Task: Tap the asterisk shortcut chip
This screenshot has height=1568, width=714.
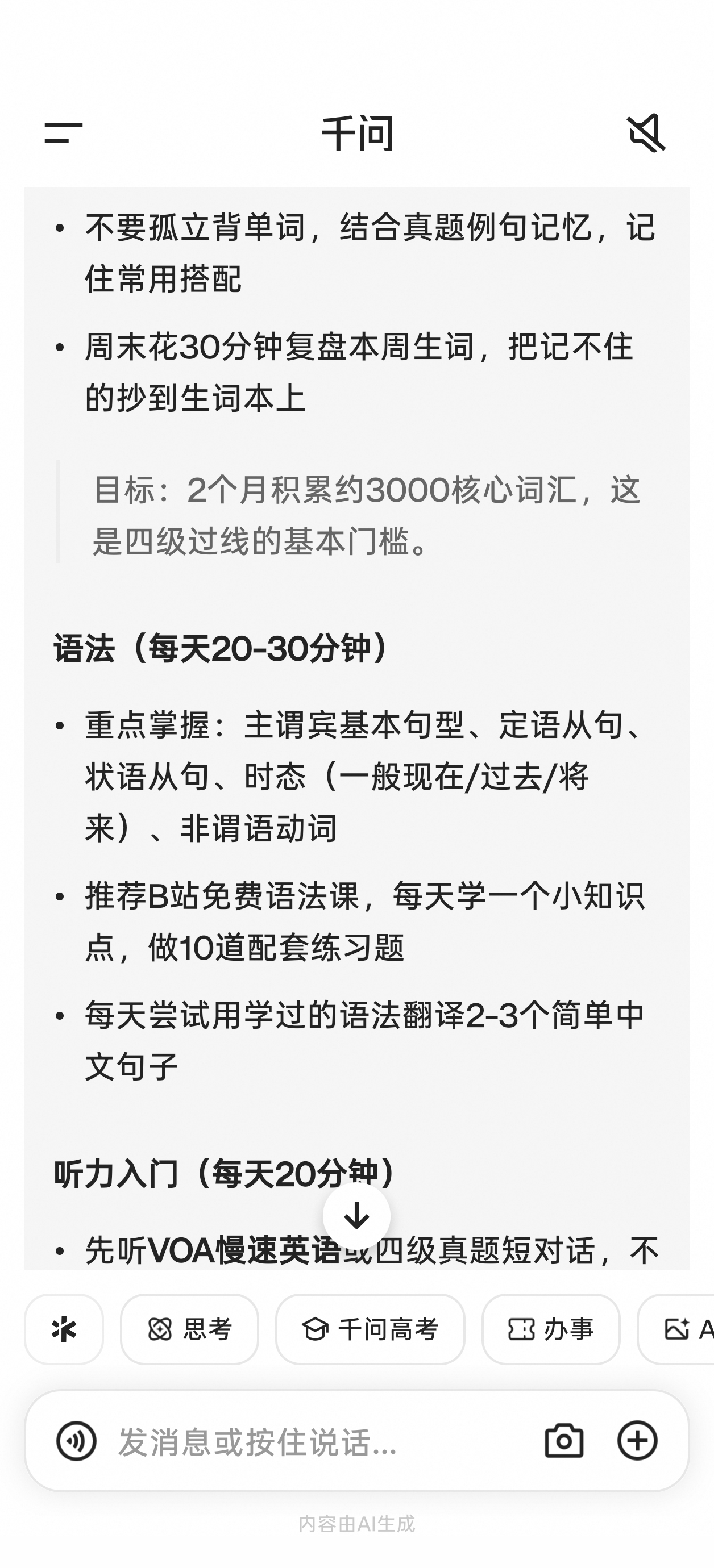Action: pos(64,1329)
